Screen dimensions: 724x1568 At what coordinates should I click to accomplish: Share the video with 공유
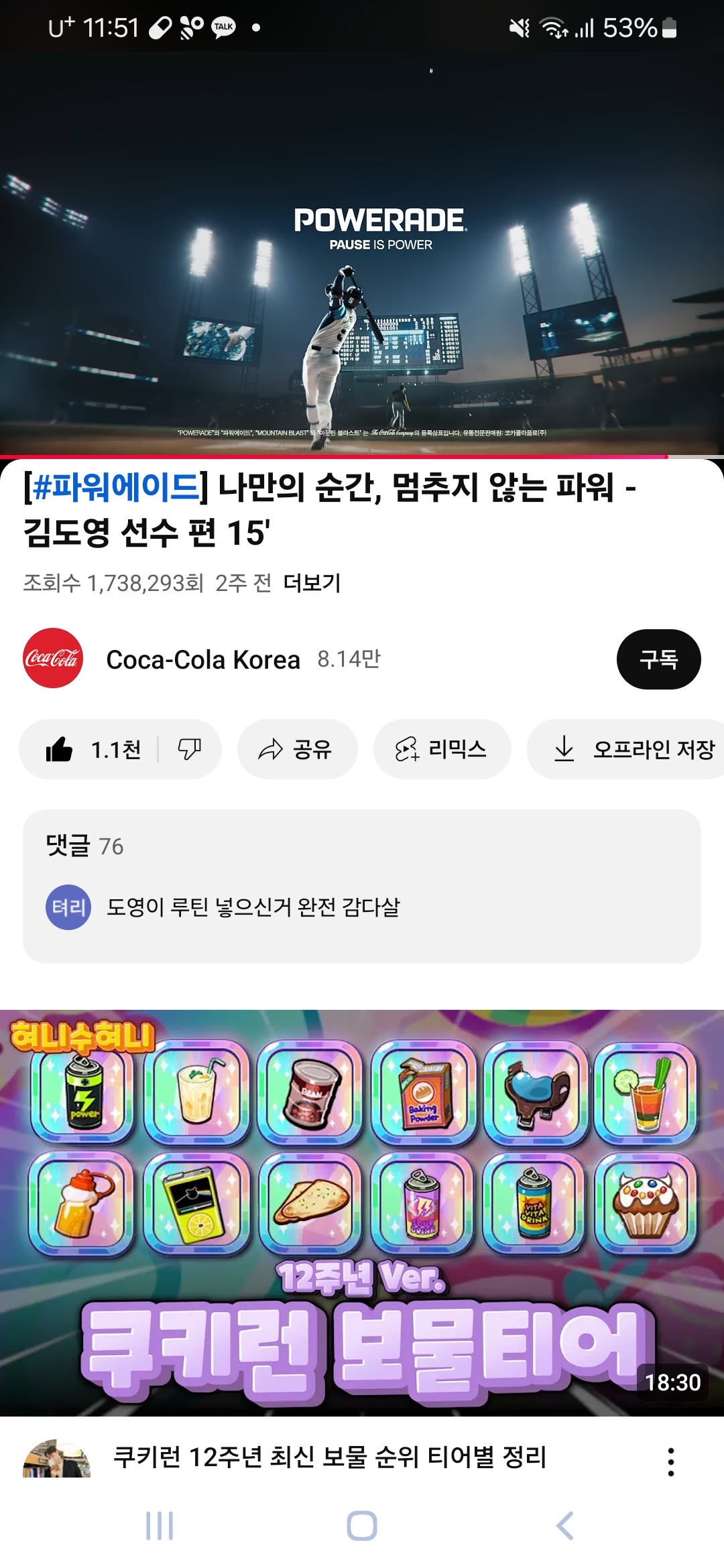click(297, 749)
